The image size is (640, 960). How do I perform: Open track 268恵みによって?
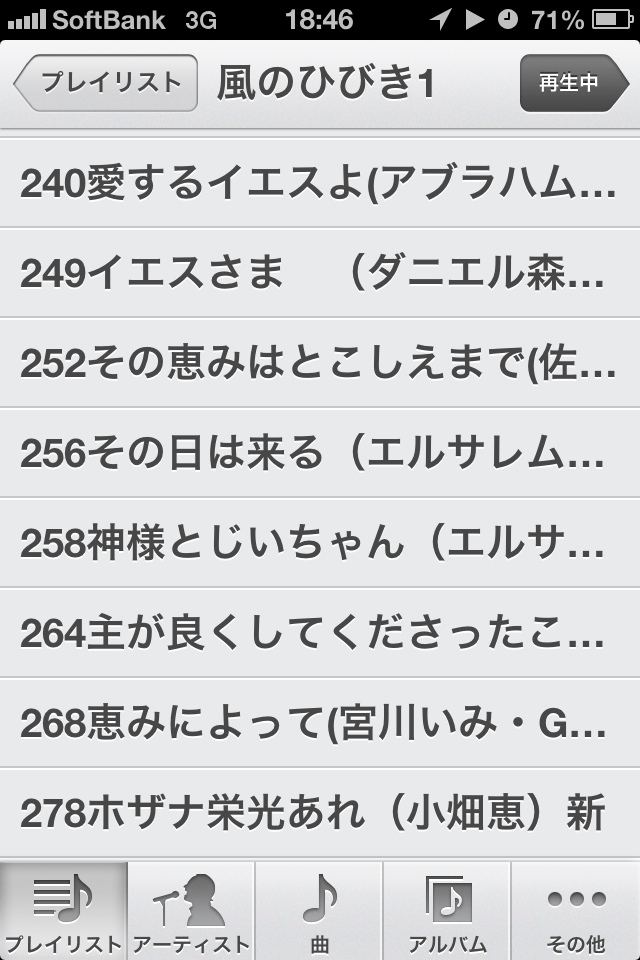[x=320, y=723]
